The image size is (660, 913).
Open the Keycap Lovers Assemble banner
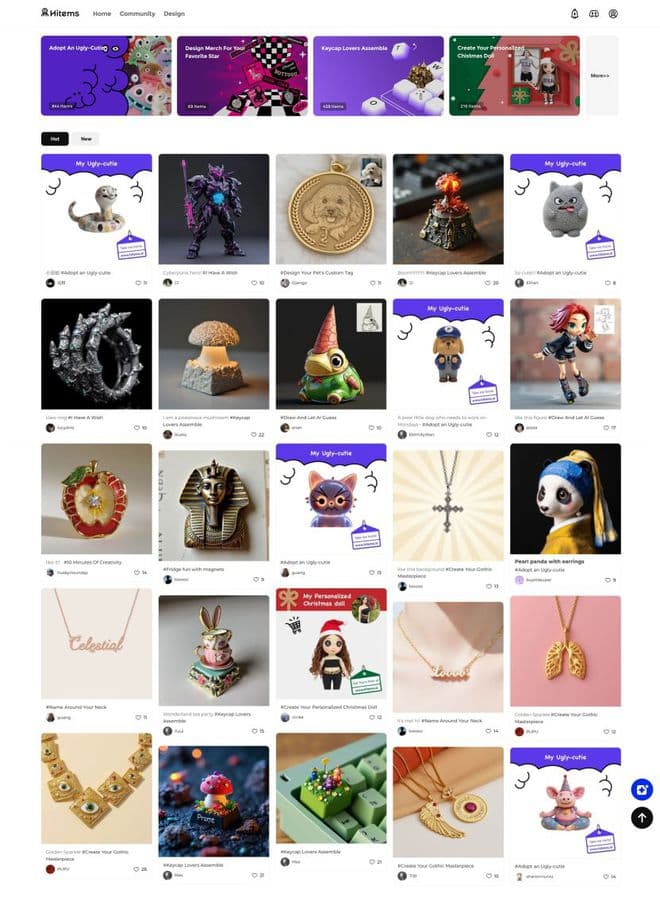378,76
